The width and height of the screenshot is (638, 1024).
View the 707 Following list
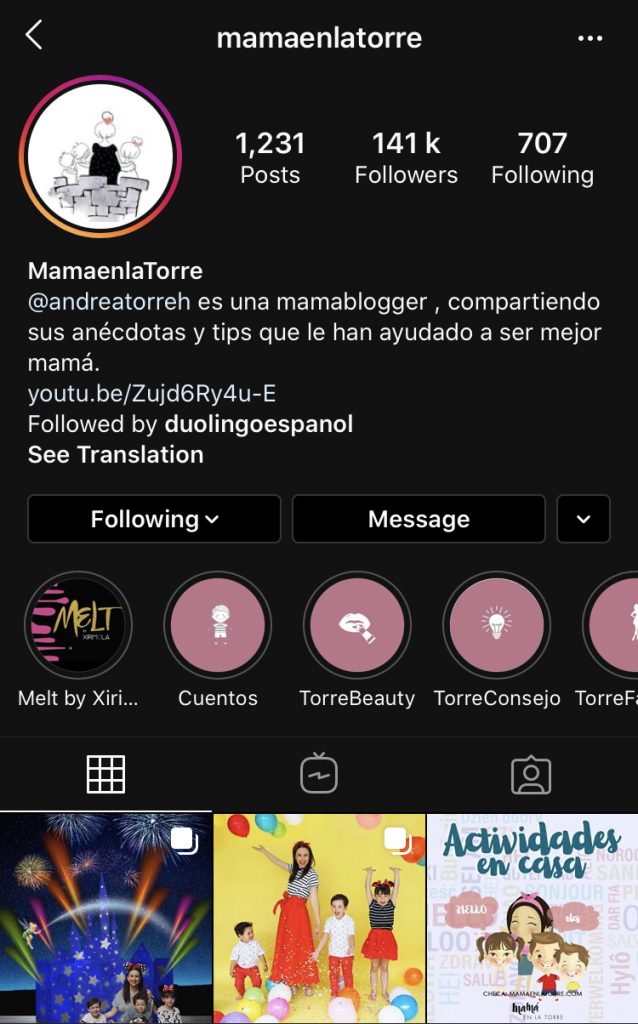[x=542, y=158]
